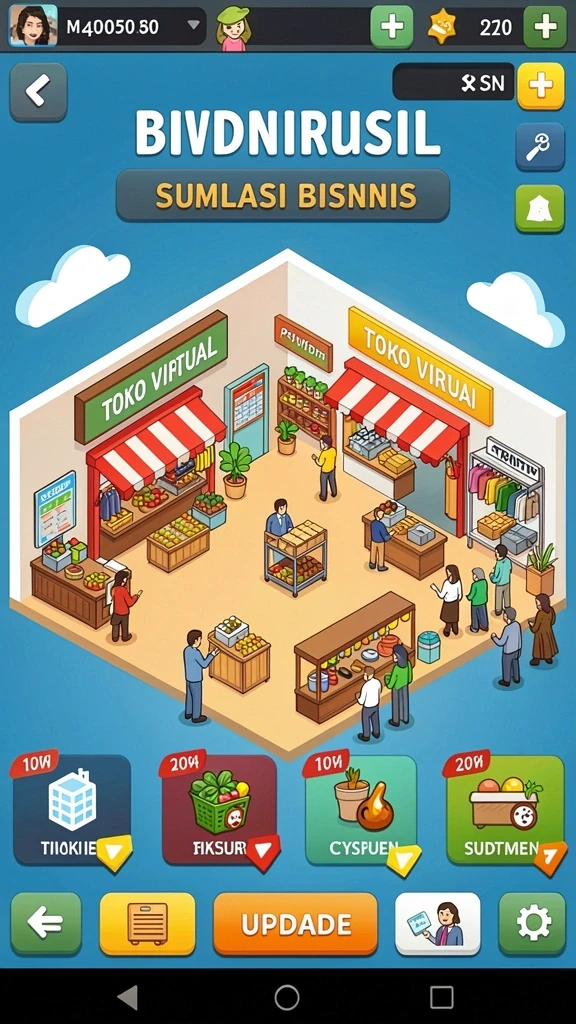
Task: Select the TIIOKIIE building card
Action: point(72,810)
